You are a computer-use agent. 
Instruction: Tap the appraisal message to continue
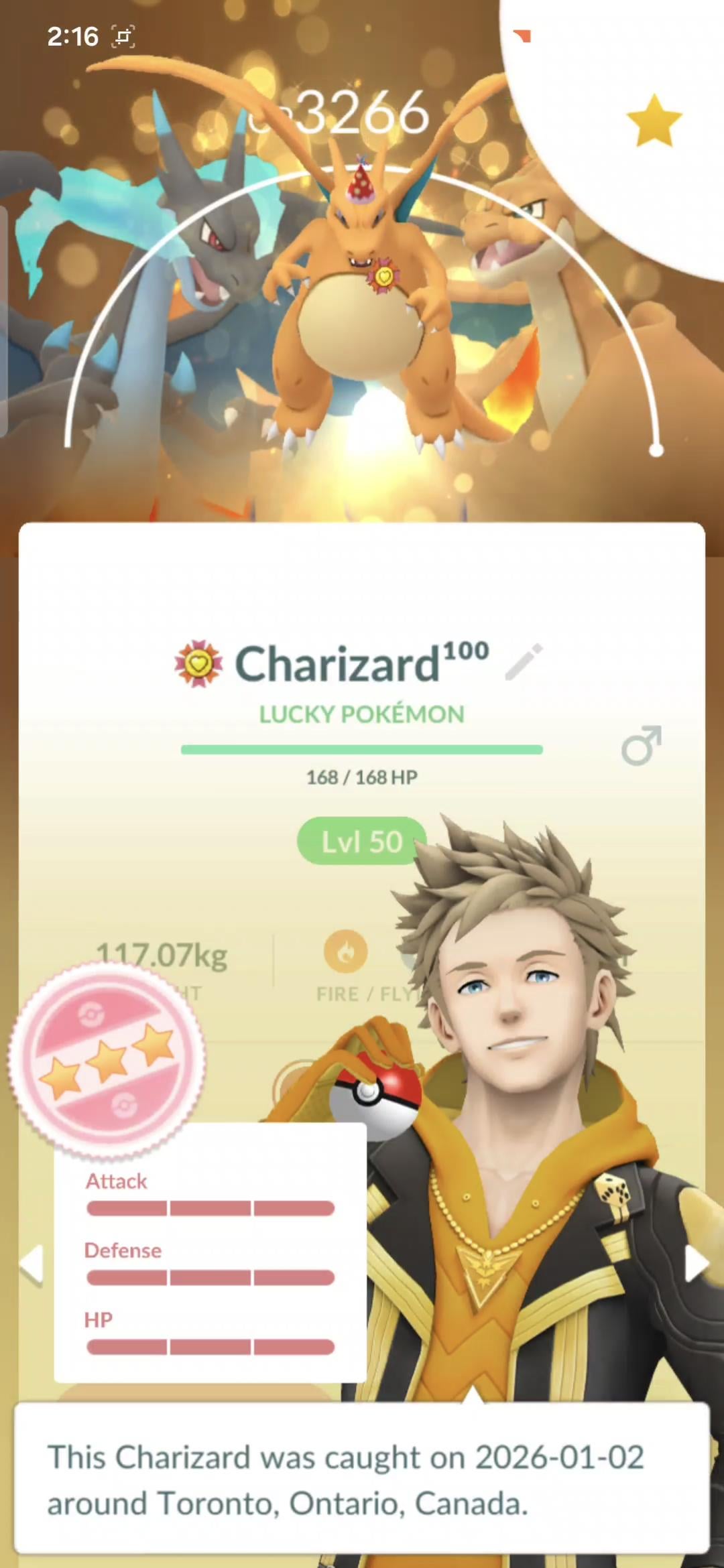(x=362, y=1479)
